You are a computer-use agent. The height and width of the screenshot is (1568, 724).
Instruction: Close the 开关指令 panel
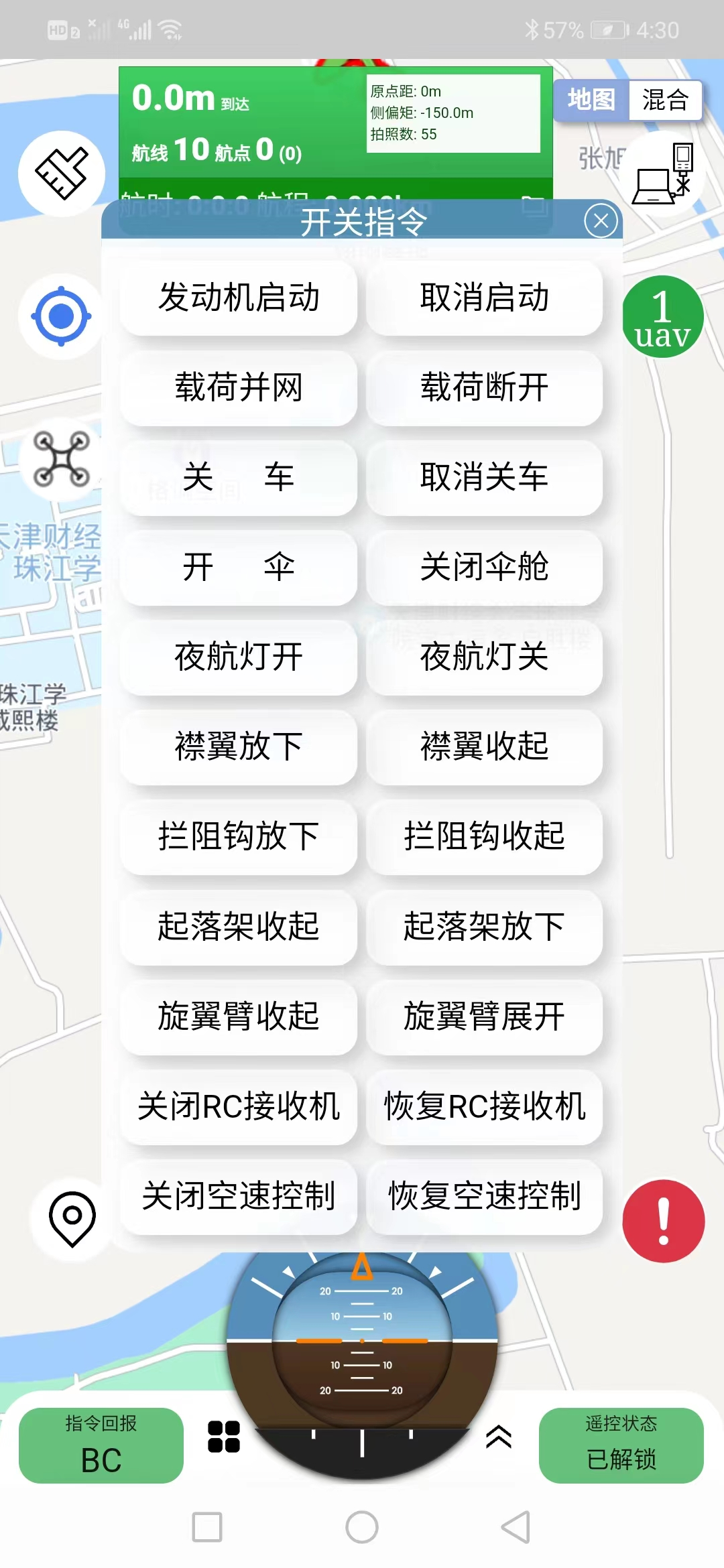coord(601,220)
